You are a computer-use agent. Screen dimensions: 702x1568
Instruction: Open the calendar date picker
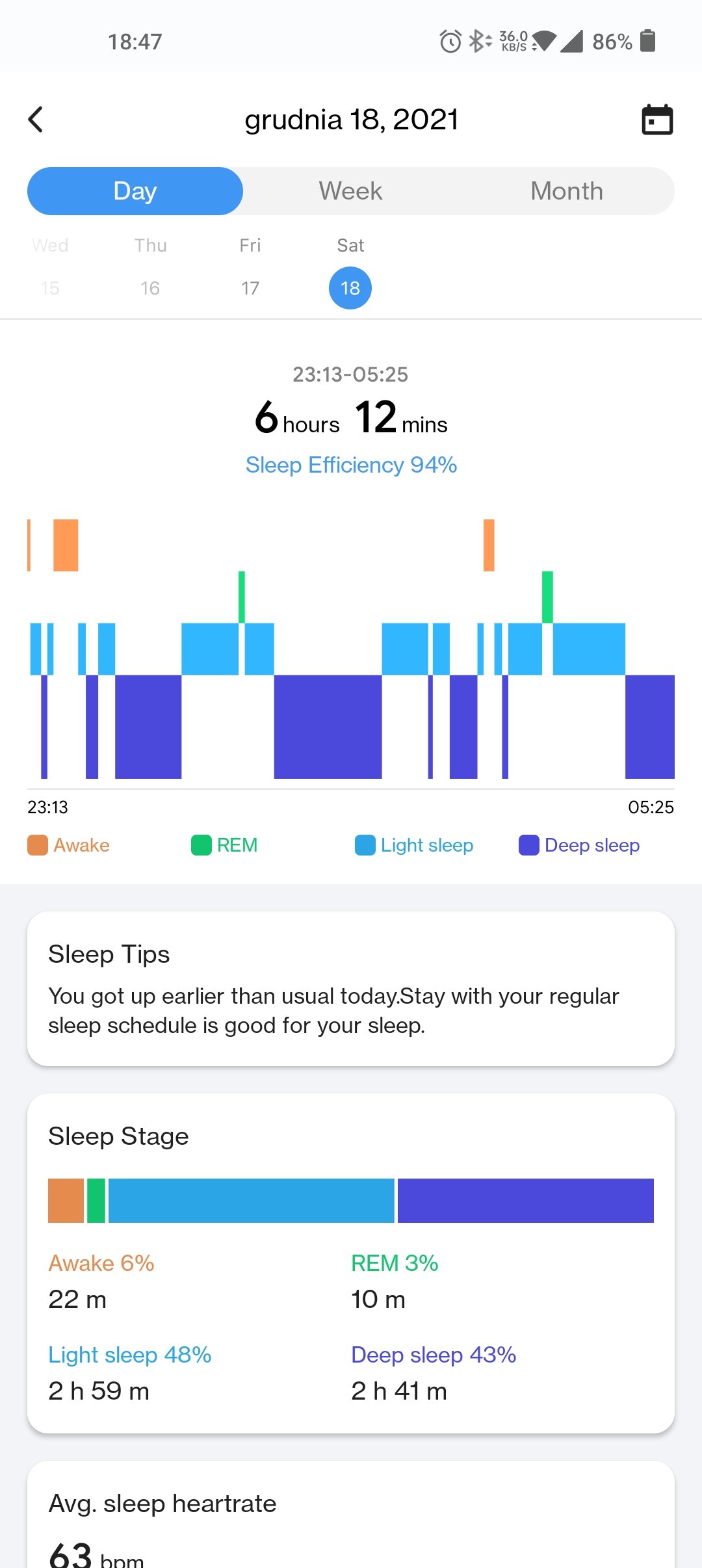(x=657, y=120)
